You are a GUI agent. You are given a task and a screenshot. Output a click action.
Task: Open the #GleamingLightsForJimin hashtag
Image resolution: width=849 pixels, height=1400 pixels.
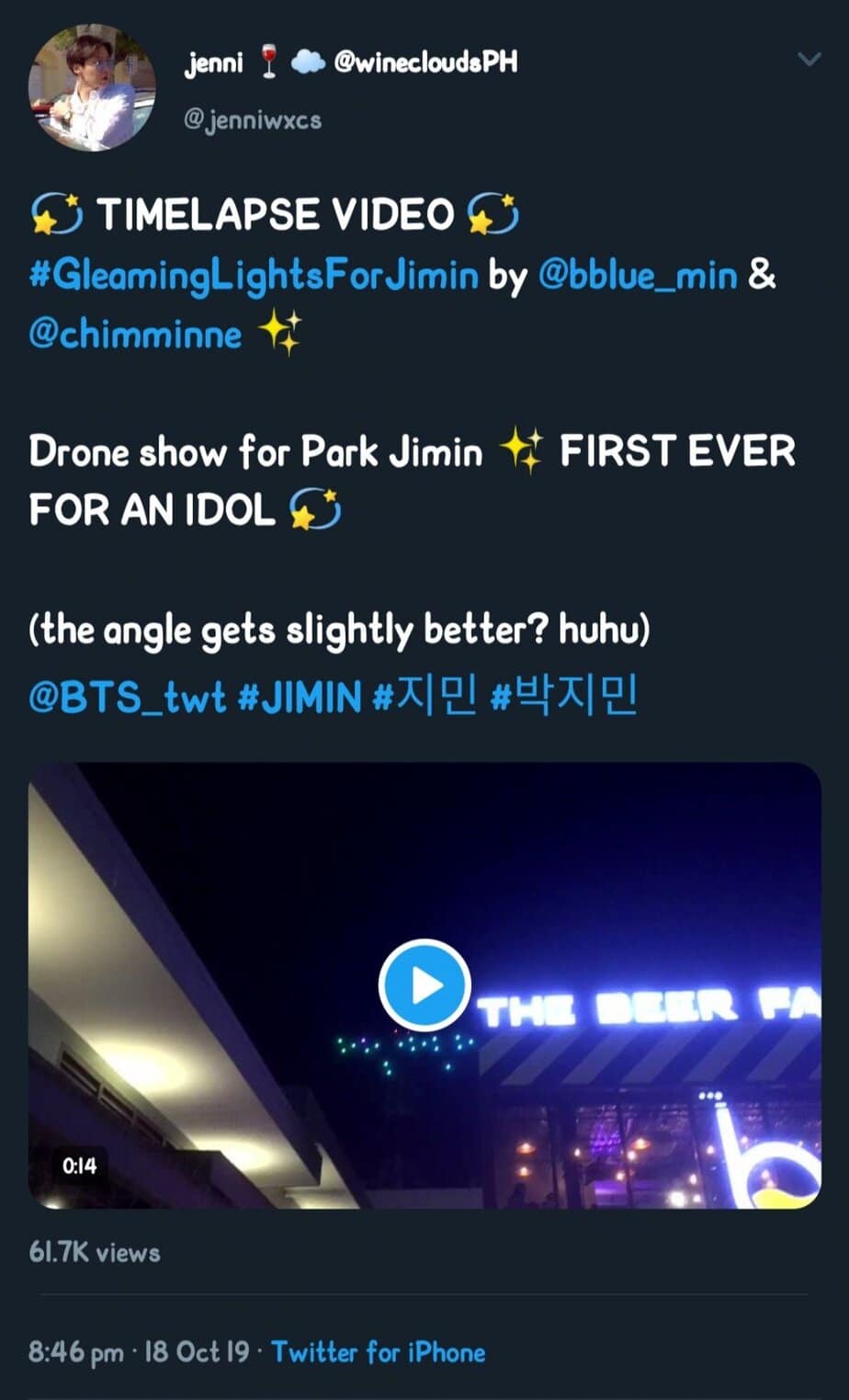click(254, 275)
